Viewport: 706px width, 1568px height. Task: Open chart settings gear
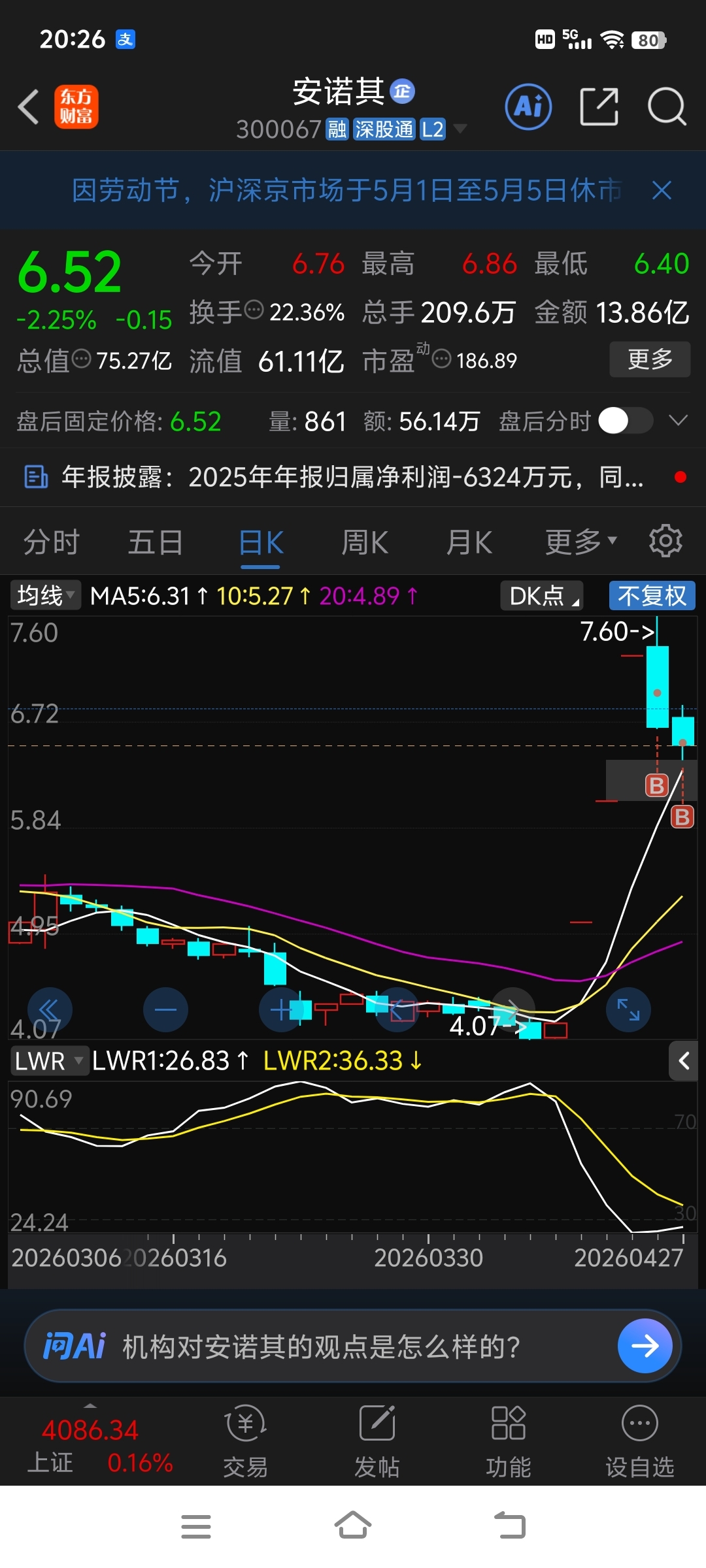pyautogui.click(x=665, y=541)
